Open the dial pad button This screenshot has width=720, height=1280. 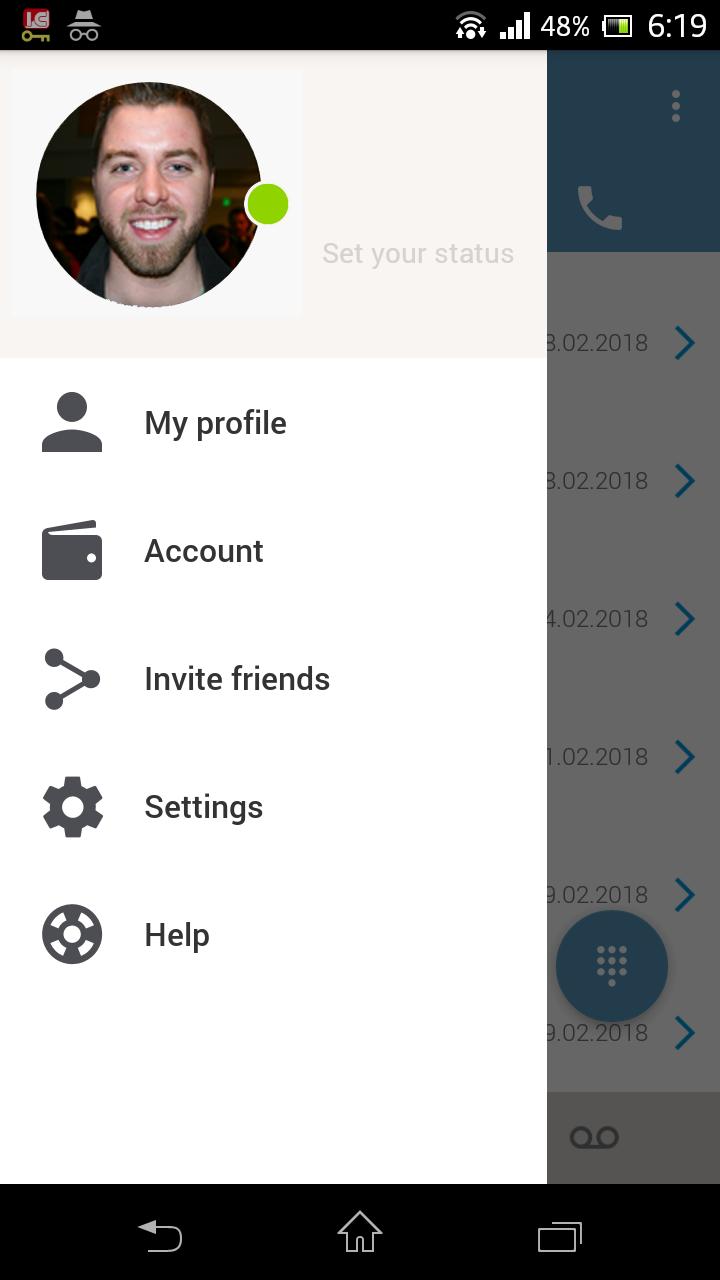pyautogui.click(x=612, y=966)
